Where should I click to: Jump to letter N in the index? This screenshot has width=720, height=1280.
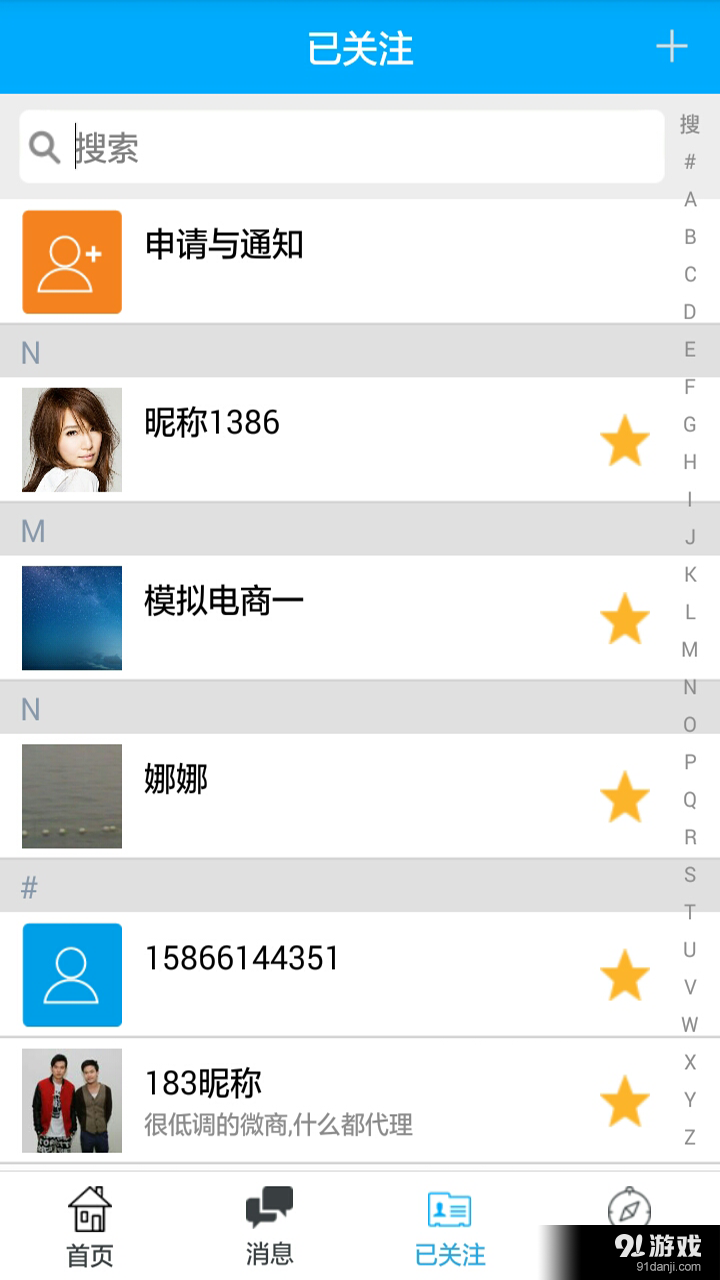pyautogui.click(x=689, y=688)
